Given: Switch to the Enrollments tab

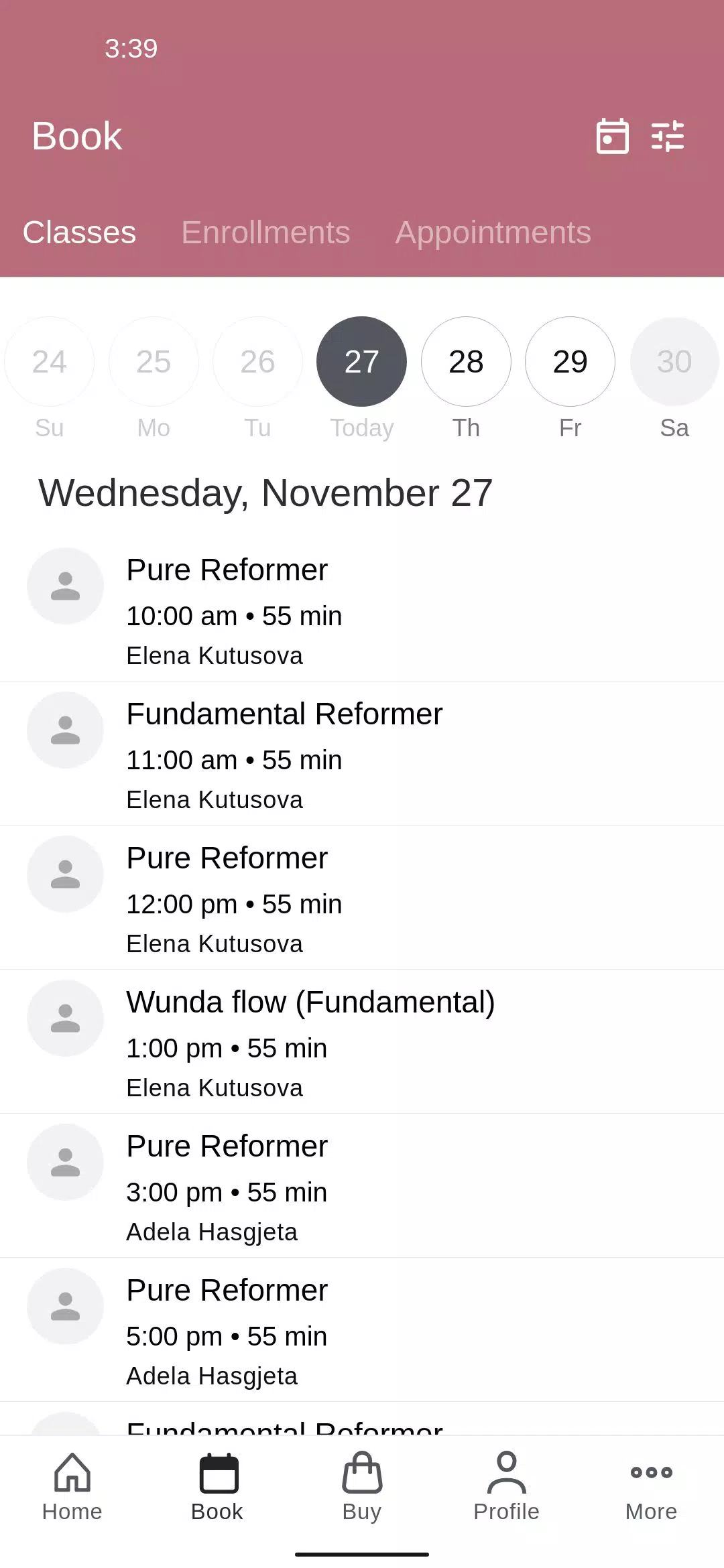Looking at the screenshot, I should coord(265,233).
